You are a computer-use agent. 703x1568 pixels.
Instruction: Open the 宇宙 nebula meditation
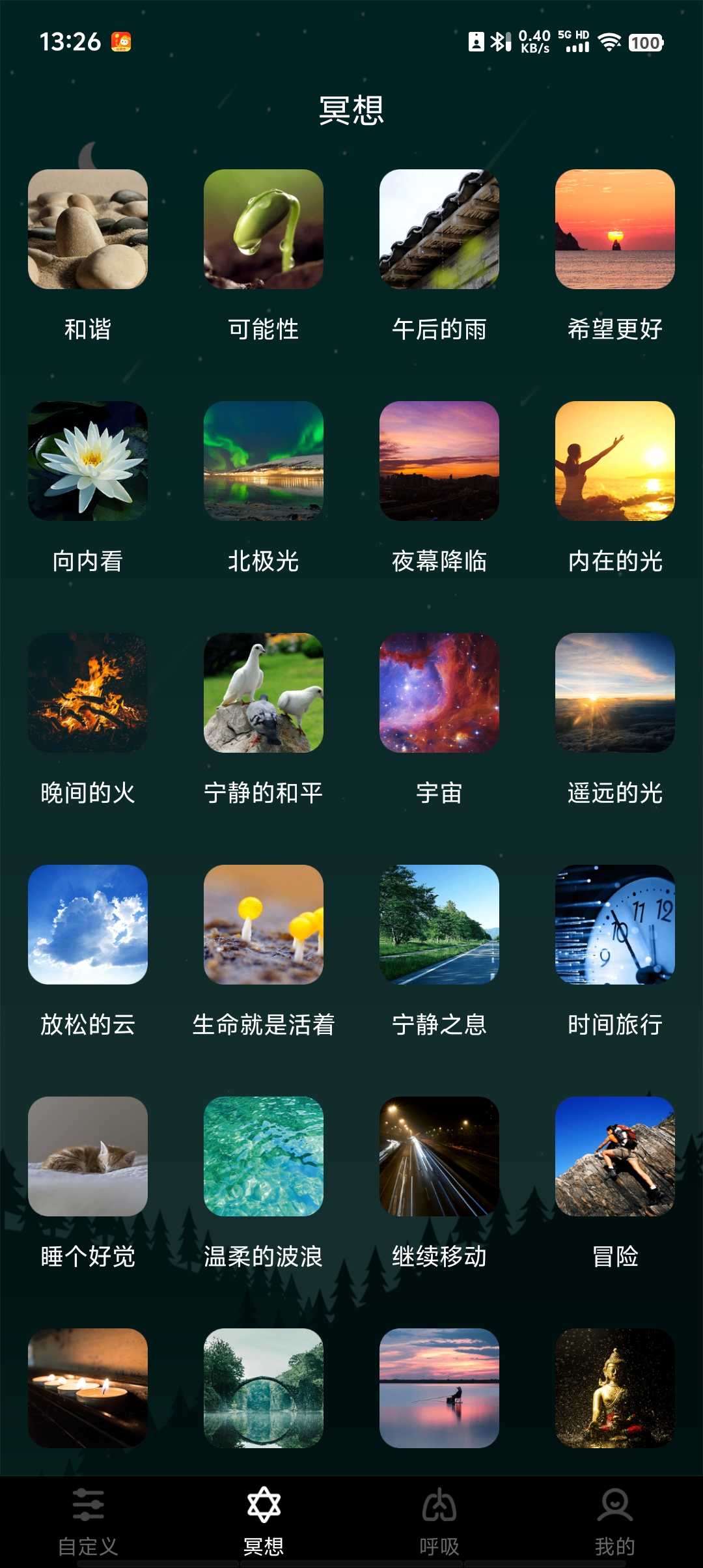tap(439, 693)
